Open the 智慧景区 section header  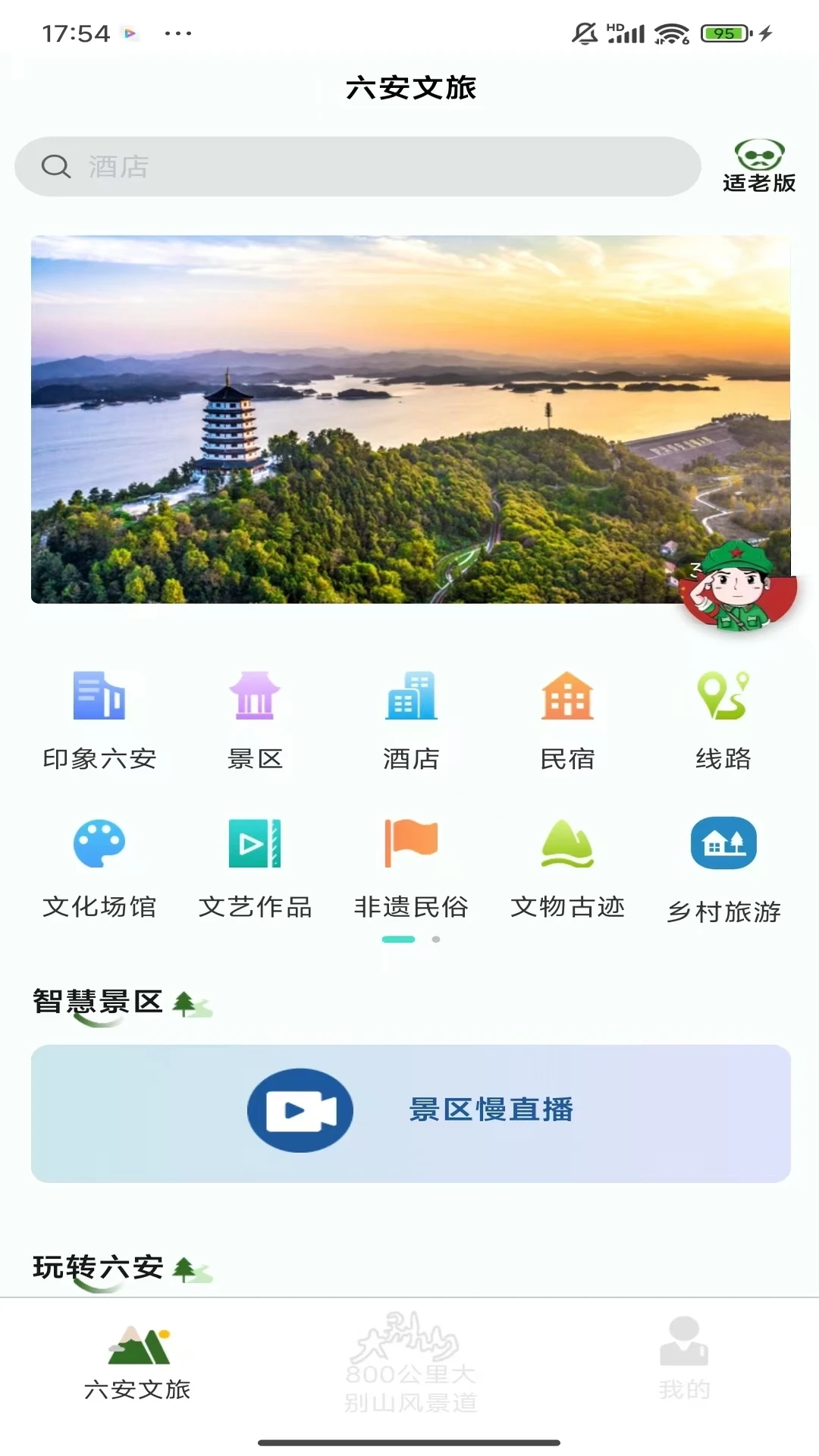click(x=97, y=1001)
